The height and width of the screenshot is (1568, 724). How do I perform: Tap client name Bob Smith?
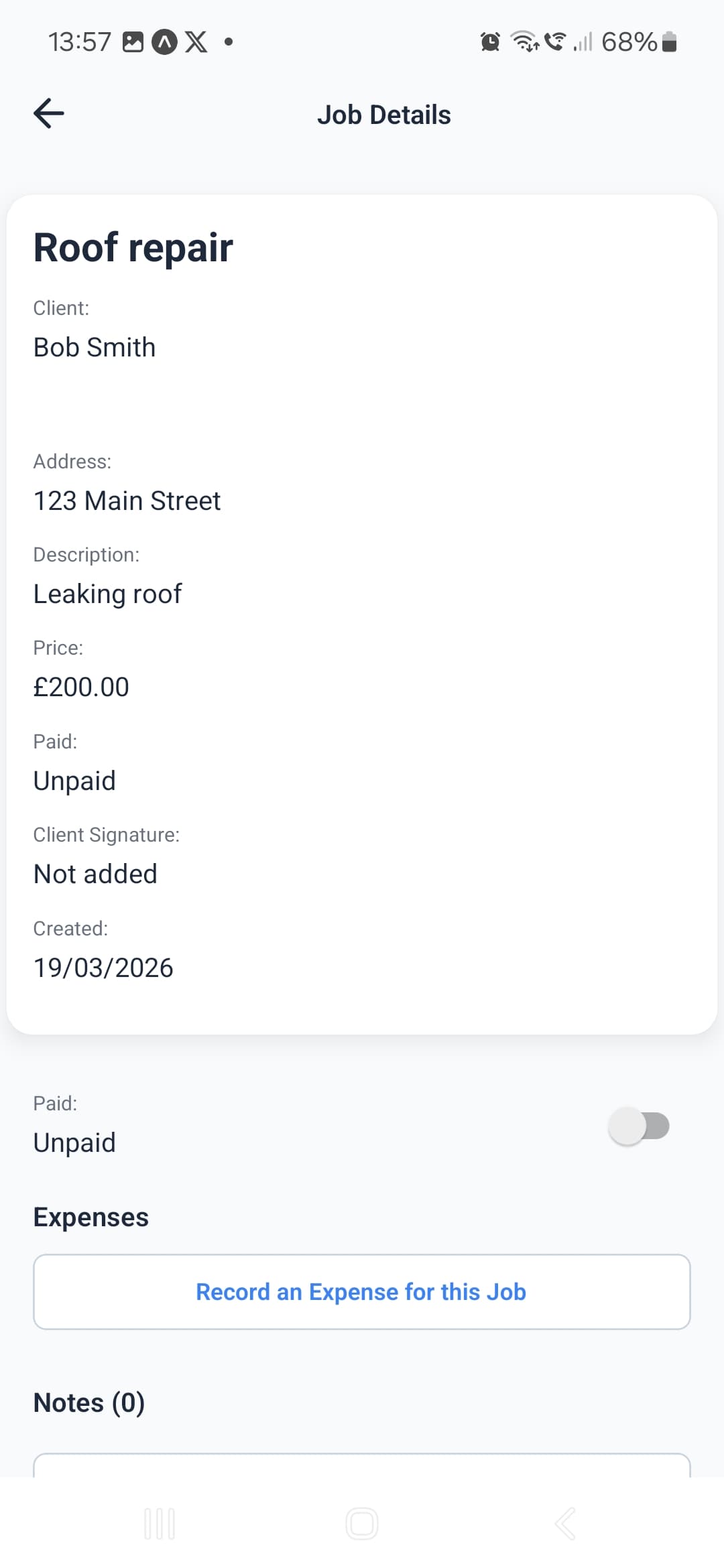[x=95, y=347]
